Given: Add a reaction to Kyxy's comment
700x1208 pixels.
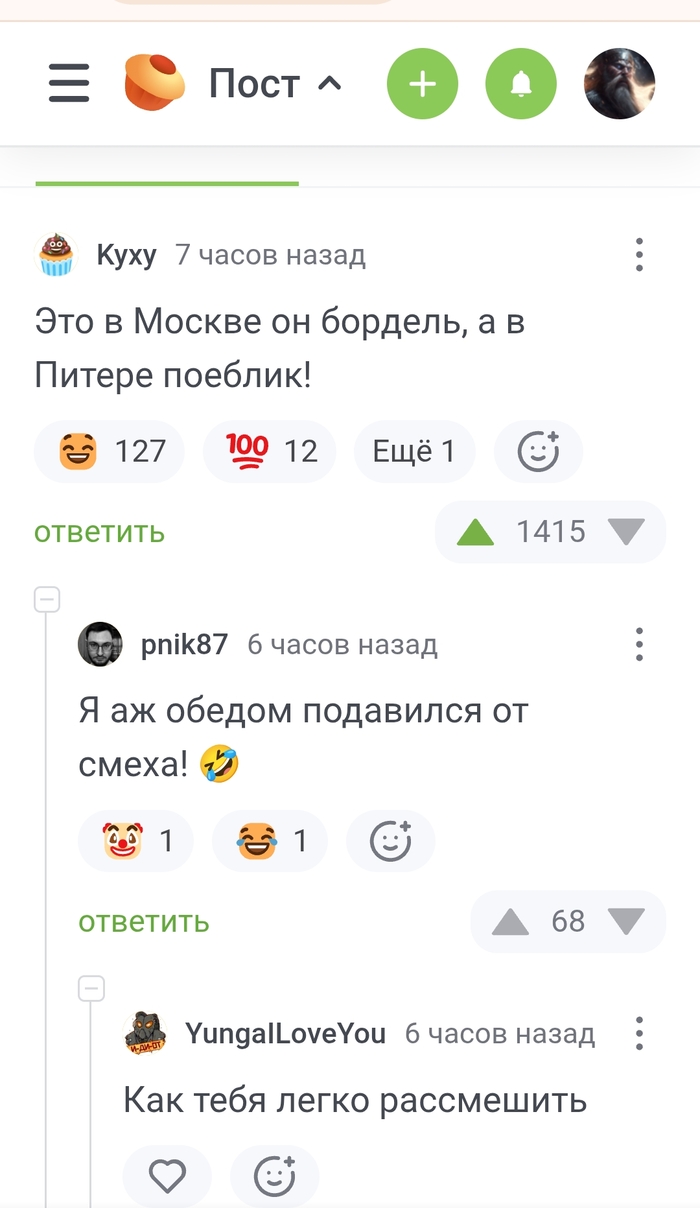Looking at the screenshot, I should pos(538,452).
